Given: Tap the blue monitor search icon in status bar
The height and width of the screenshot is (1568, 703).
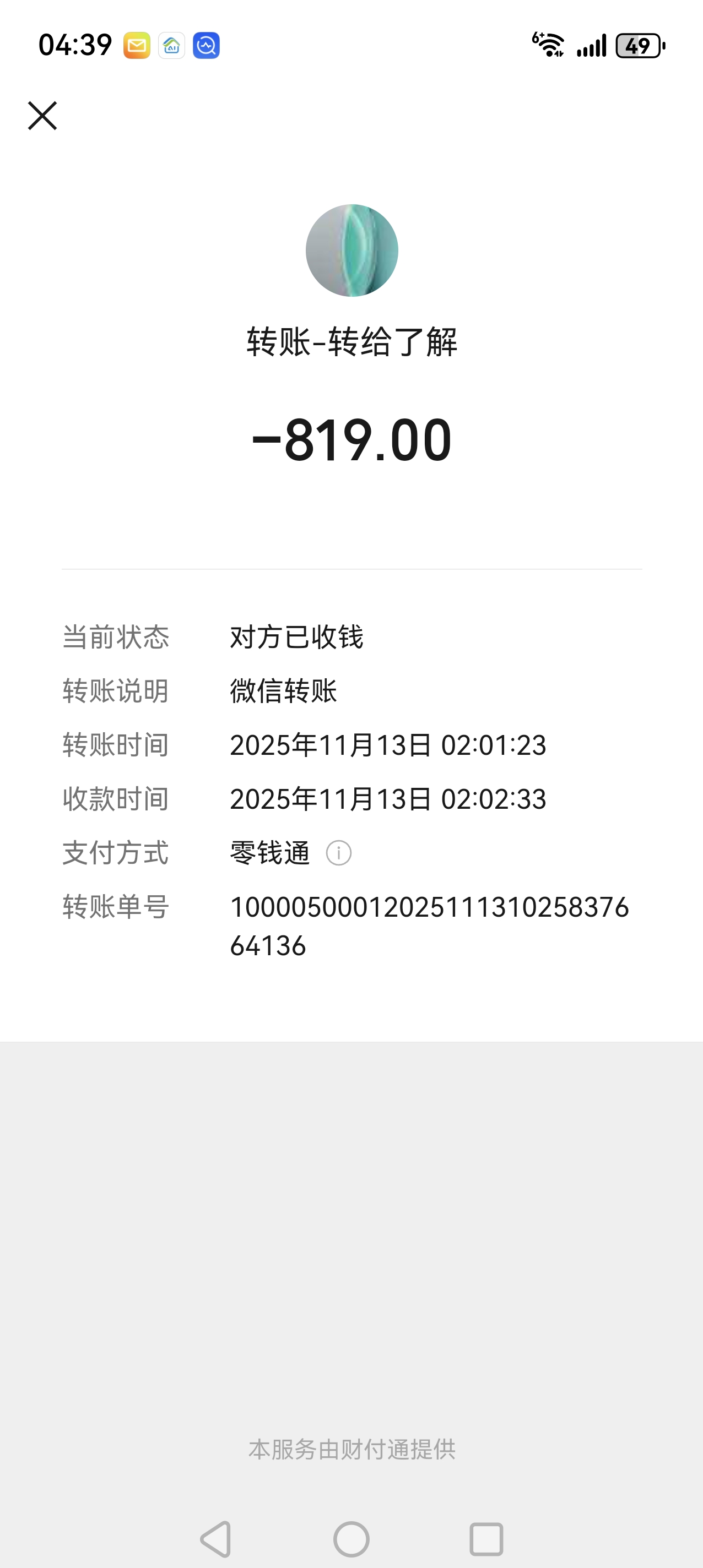Looking at the screenshot, I should [x=206, y=46].
